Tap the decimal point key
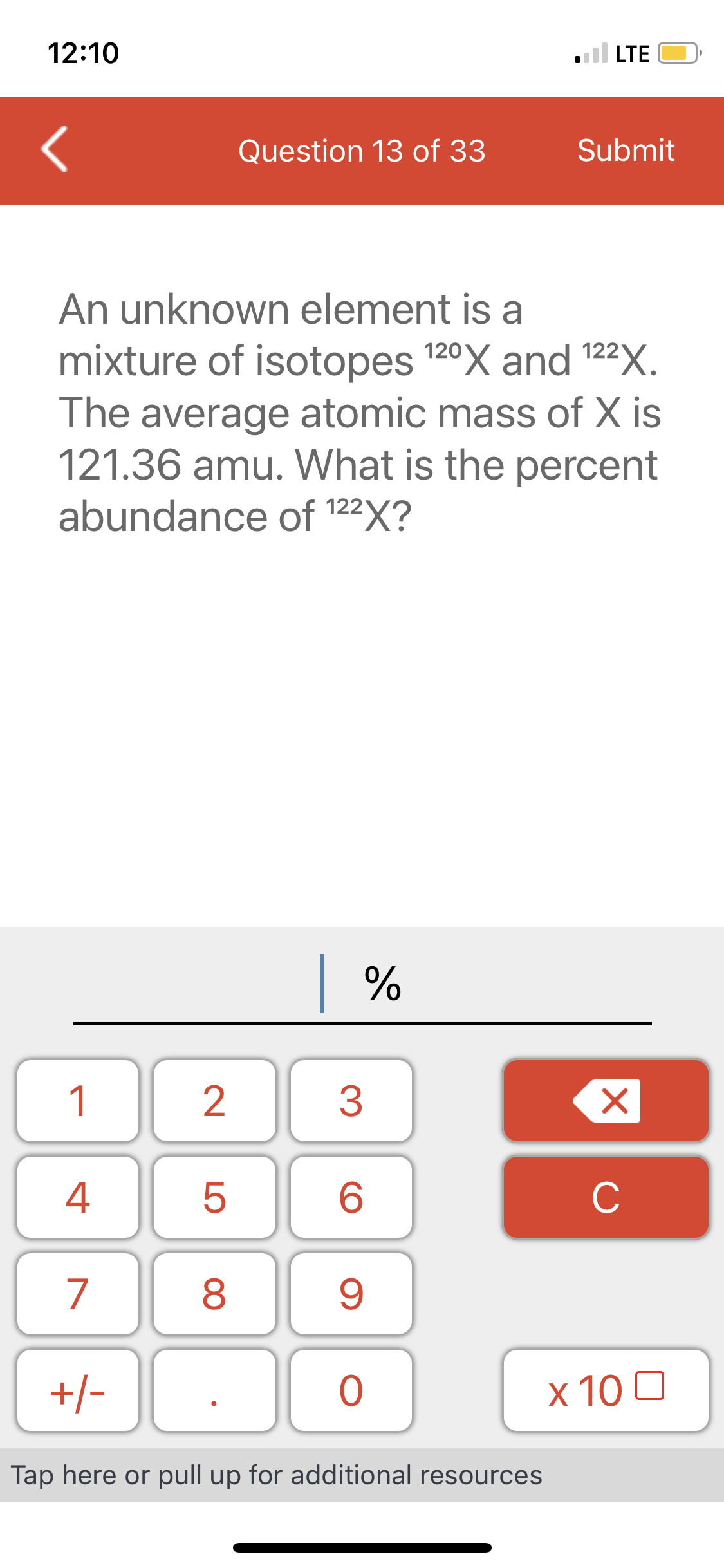Viewport: 724px width, 1568px height. click(215, 1390)
